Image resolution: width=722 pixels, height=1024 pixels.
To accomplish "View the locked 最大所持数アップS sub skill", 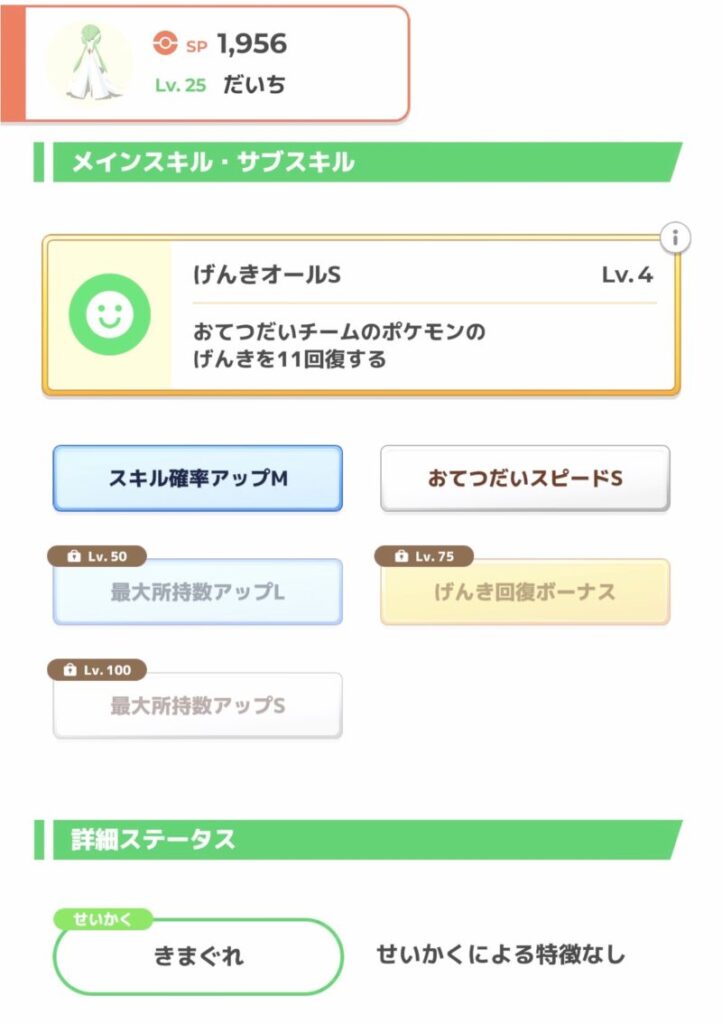I will point(198,706).
